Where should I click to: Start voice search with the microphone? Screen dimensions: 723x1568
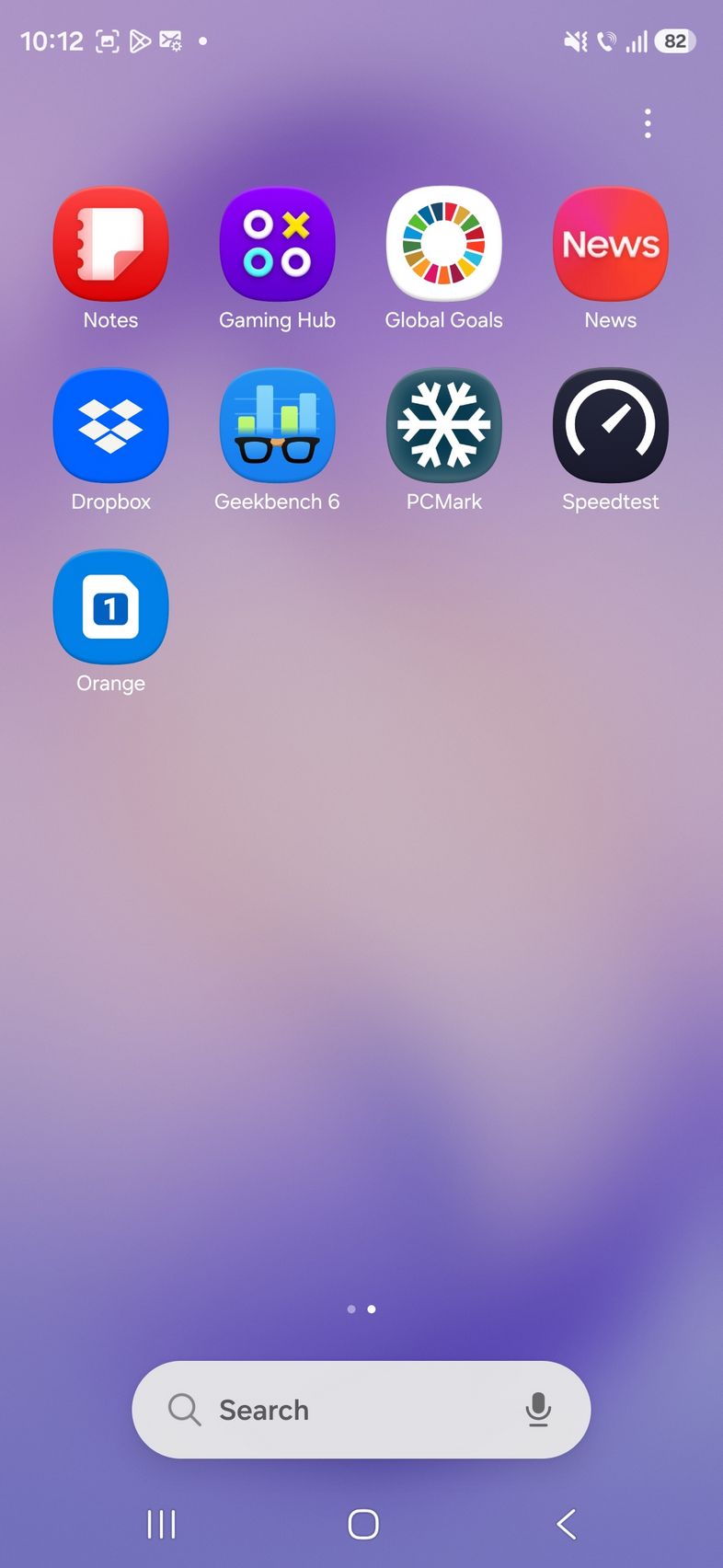pos(538,1410)
